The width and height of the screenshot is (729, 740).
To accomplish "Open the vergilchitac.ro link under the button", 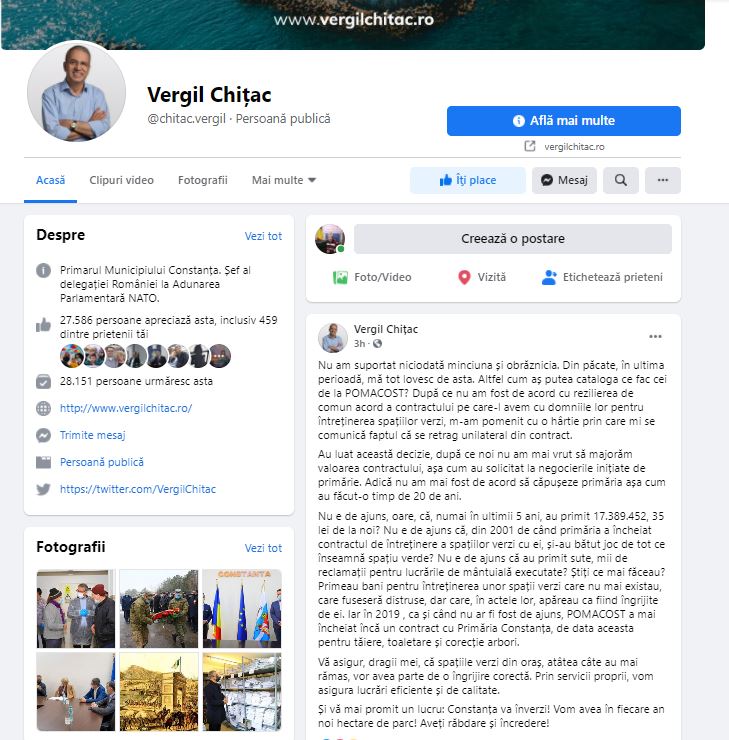I will tap(574, 147).
